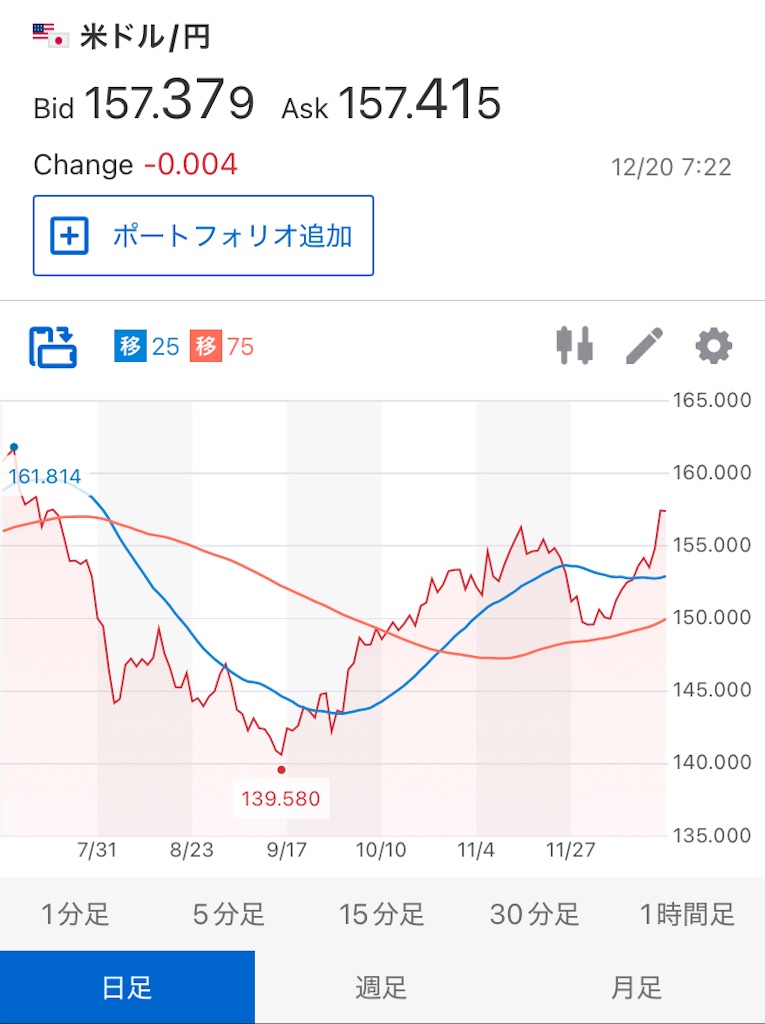Tap the 25 moving-average indicator
This screenshot has height=1024, width=765.
(147, 347)
